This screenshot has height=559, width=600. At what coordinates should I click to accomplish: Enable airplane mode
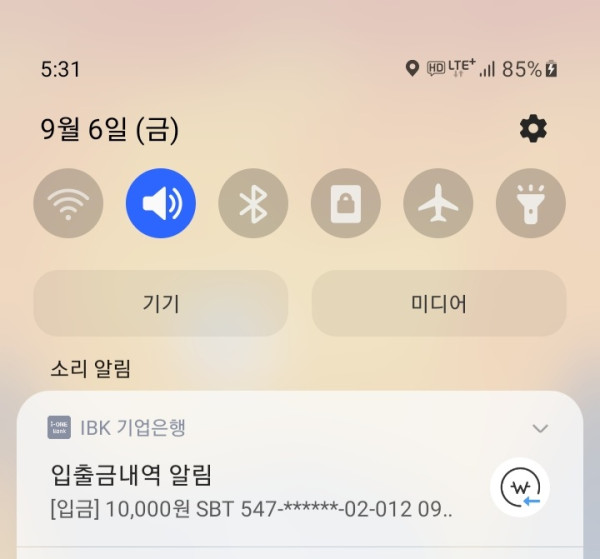438,203
